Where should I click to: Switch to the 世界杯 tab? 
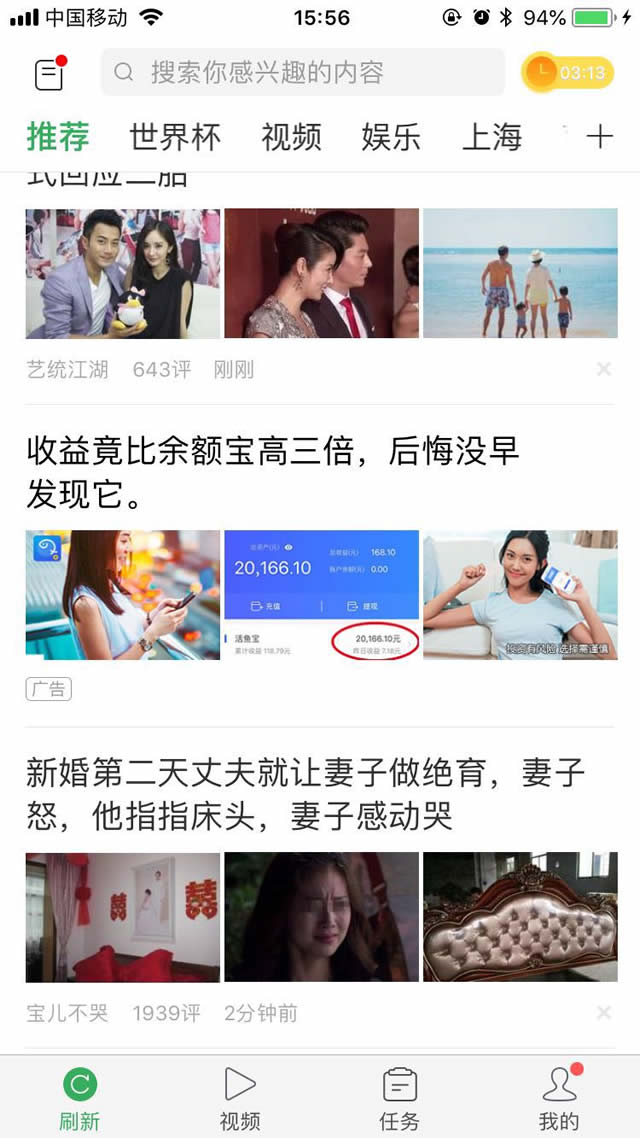point(175,137)
